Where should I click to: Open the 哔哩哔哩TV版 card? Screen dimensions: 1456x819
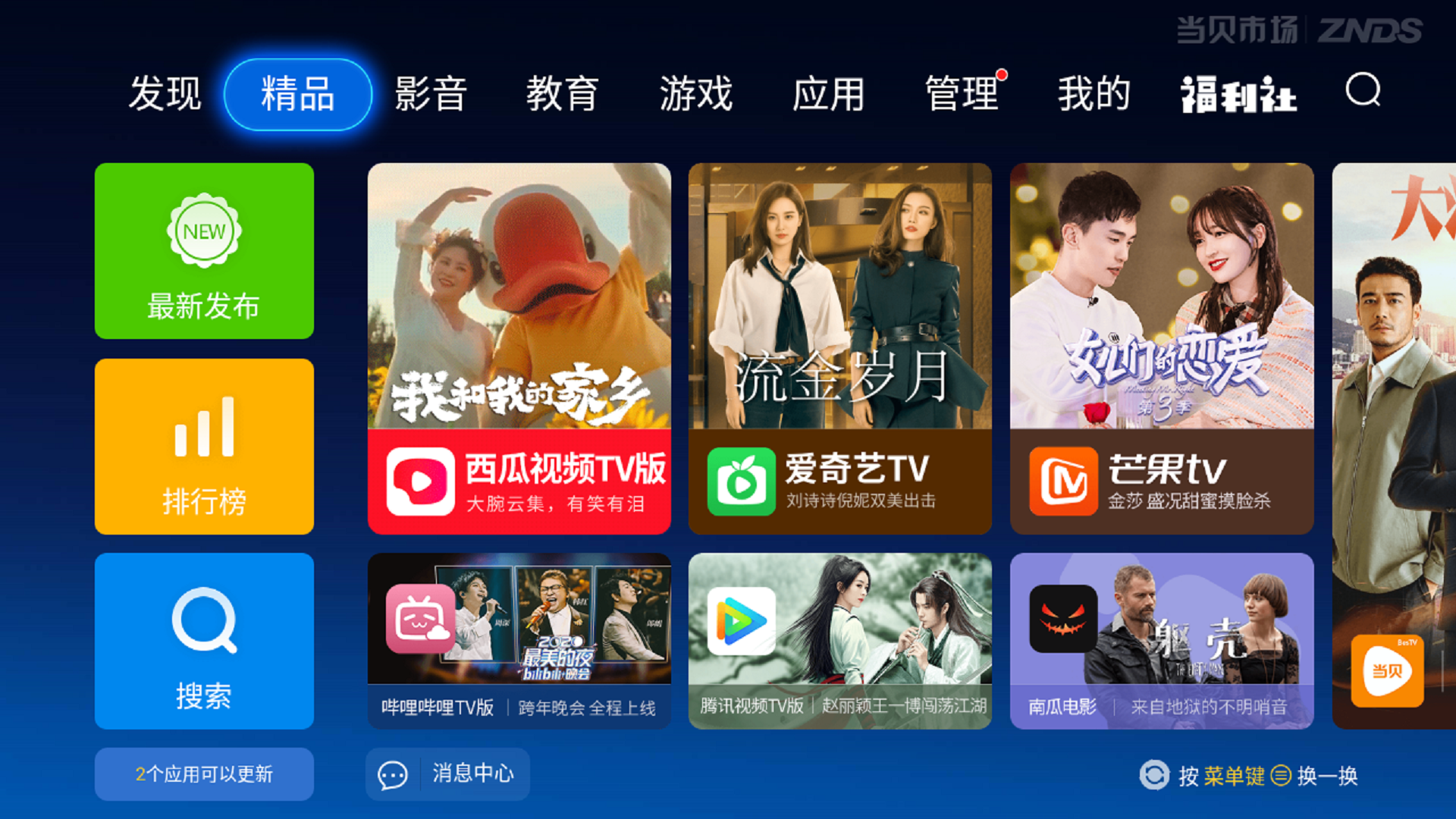pyautogui.click(x=519, y=641)
